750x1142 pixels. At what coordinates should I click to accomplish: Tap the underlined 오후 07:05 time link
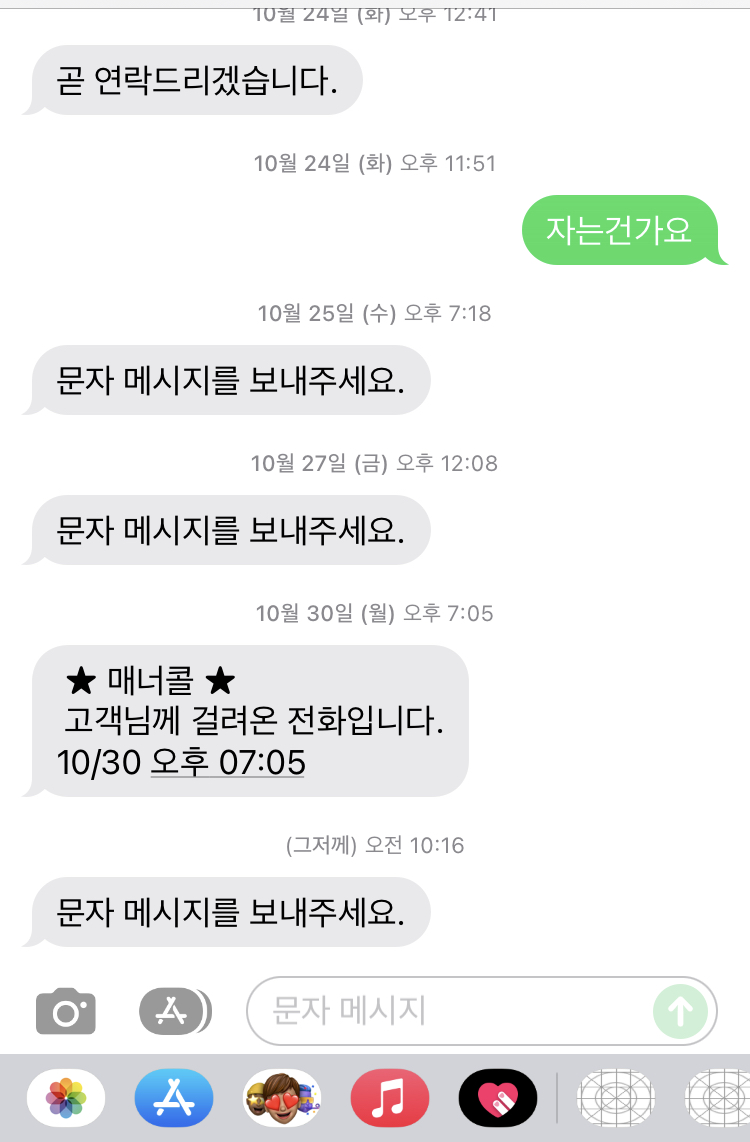point(228,763)
